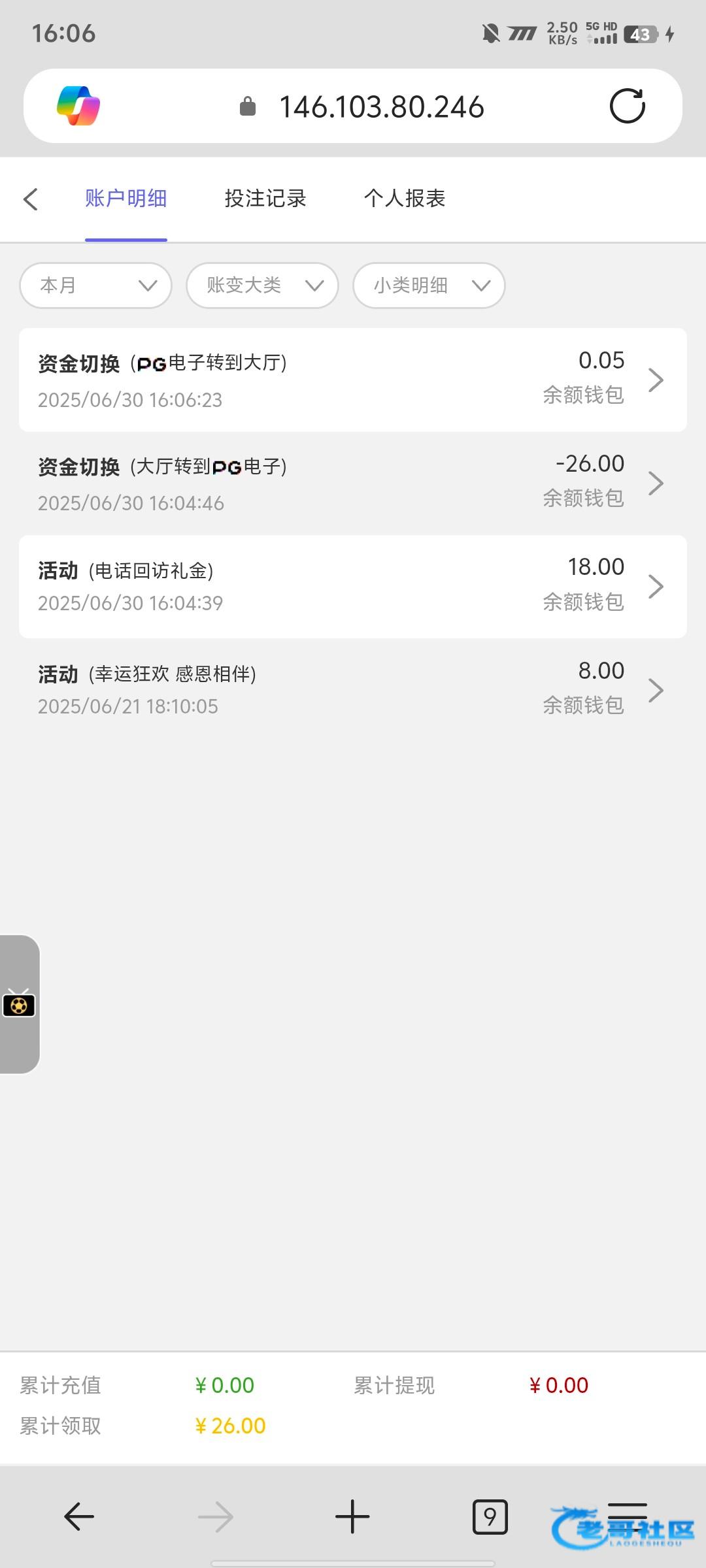Open the 幸运狂欢 感恩相伴 8.00 record
Viewport: 706px width, 1568px height.
[x=353, y=690]
